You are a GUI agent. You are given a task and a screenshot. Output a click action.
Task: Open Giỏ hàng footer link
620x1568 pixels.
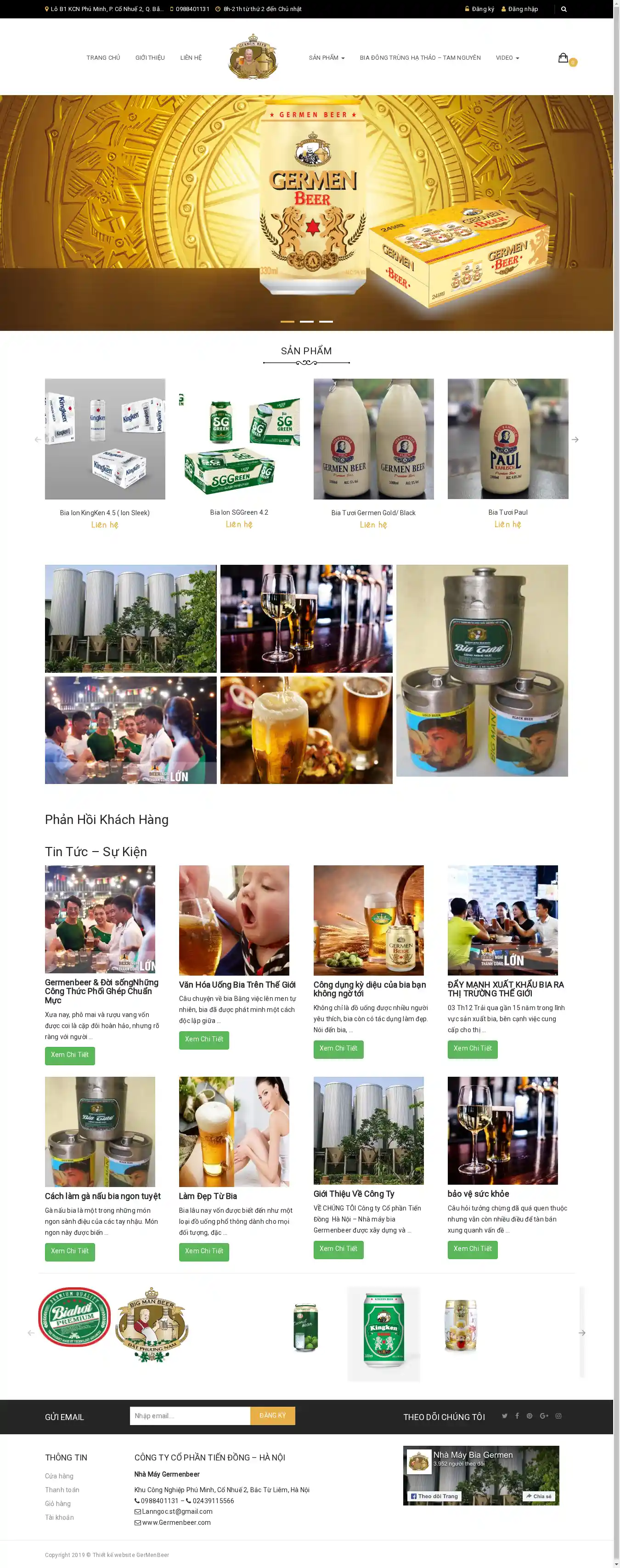(x=58, y=1504)
